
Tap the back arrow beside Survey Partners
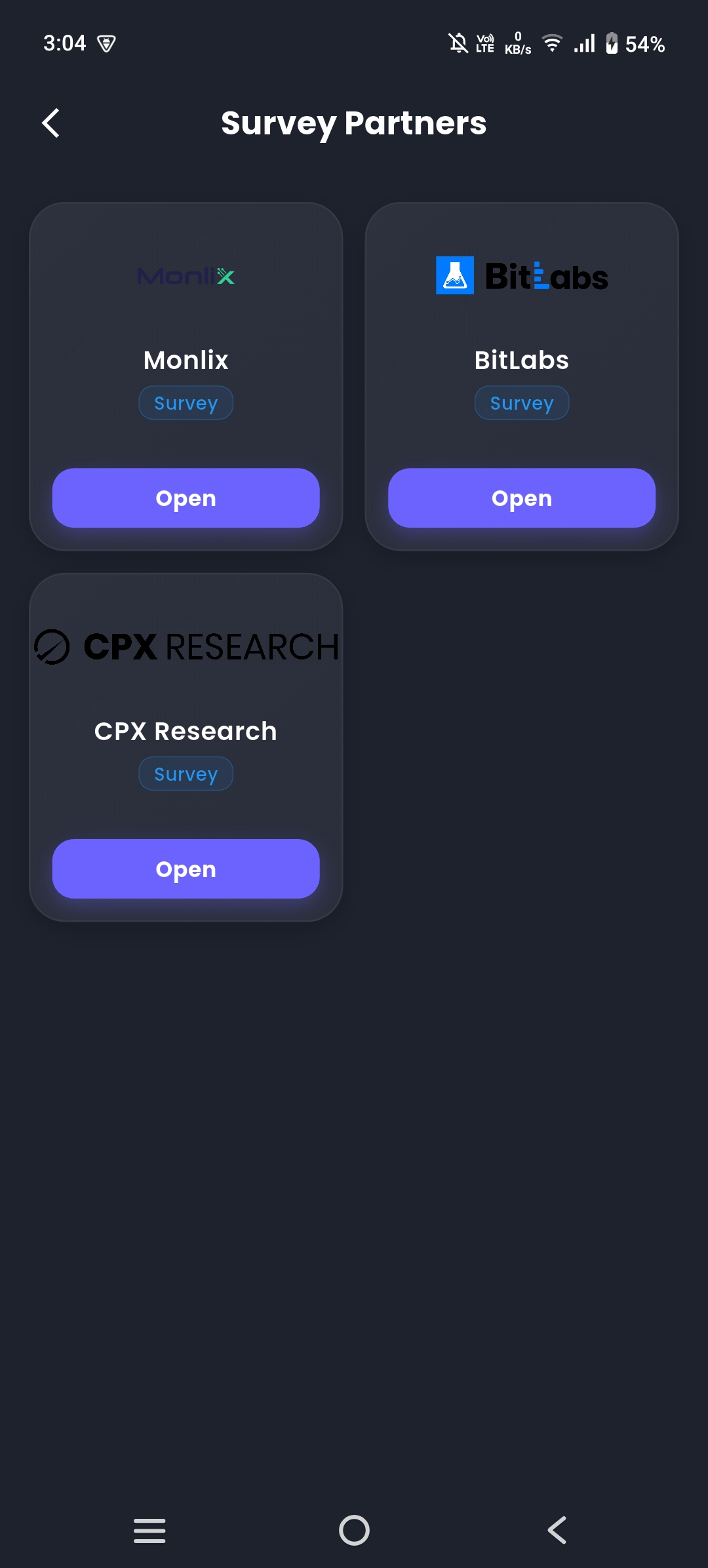[50, 123]
